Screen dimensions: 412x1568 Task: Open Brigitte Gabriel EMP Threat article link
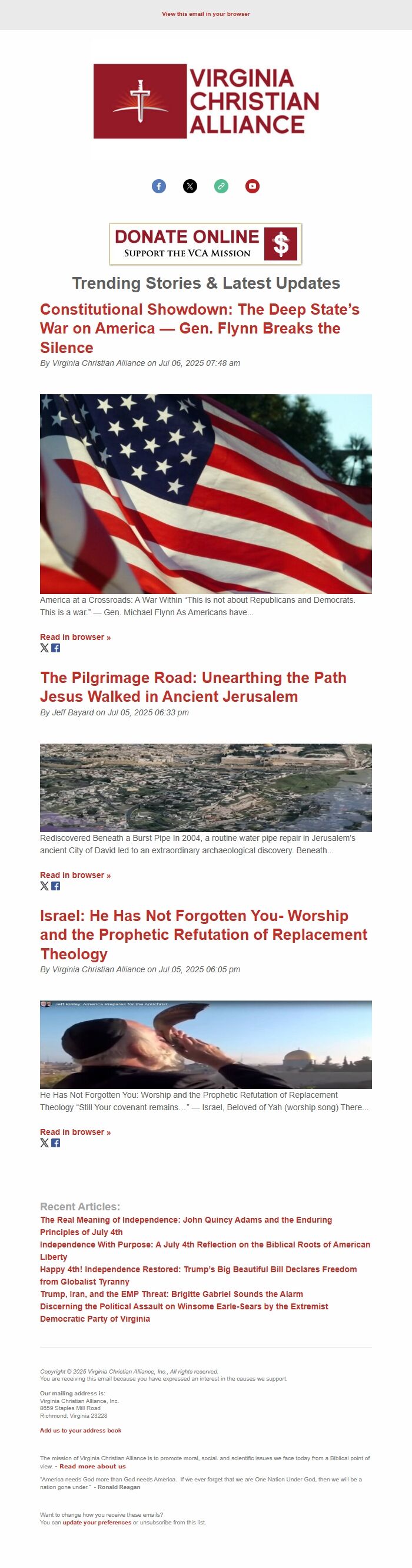coord(171,1293)
